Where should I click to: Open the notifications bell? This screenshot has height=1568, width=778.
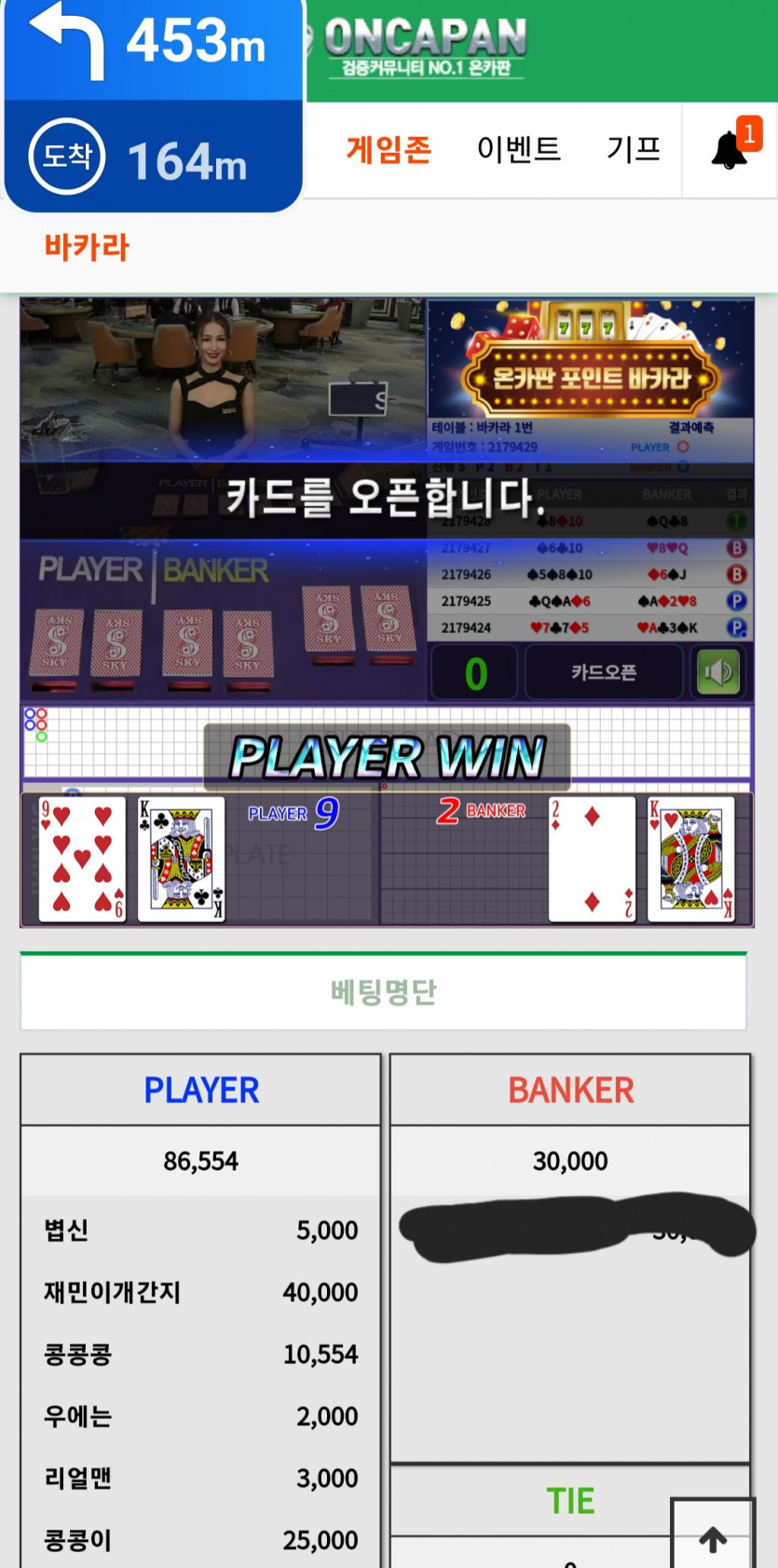[730, 150]
